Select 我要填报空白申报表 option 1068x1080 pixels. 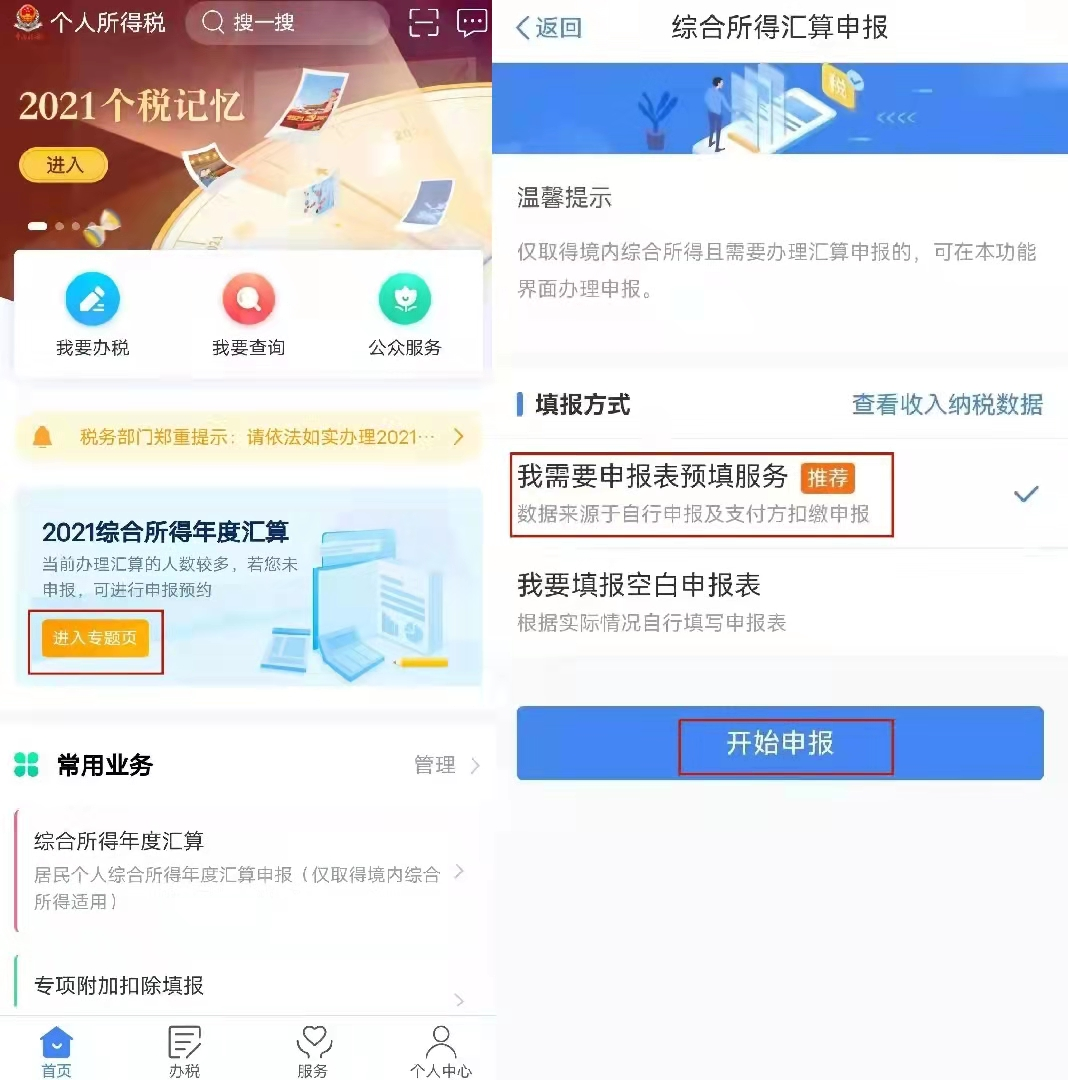700,600
